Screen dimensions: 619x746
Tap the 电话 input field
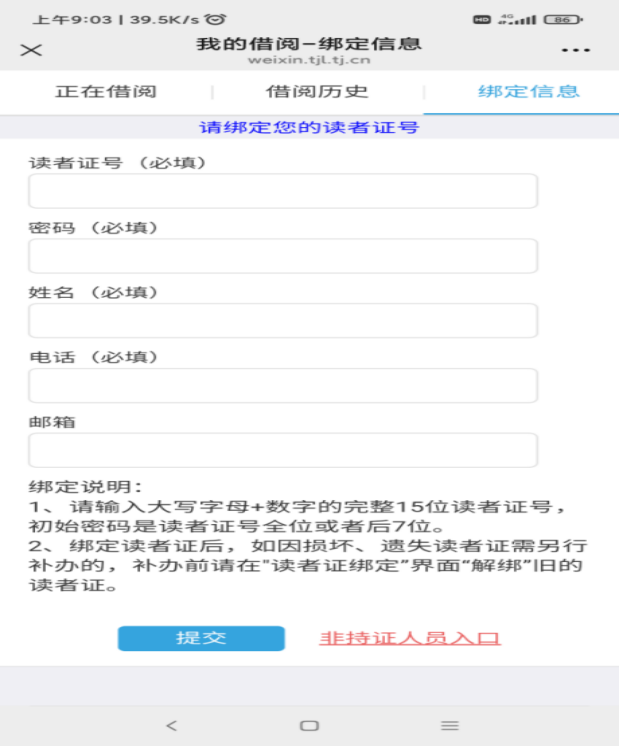283,385
